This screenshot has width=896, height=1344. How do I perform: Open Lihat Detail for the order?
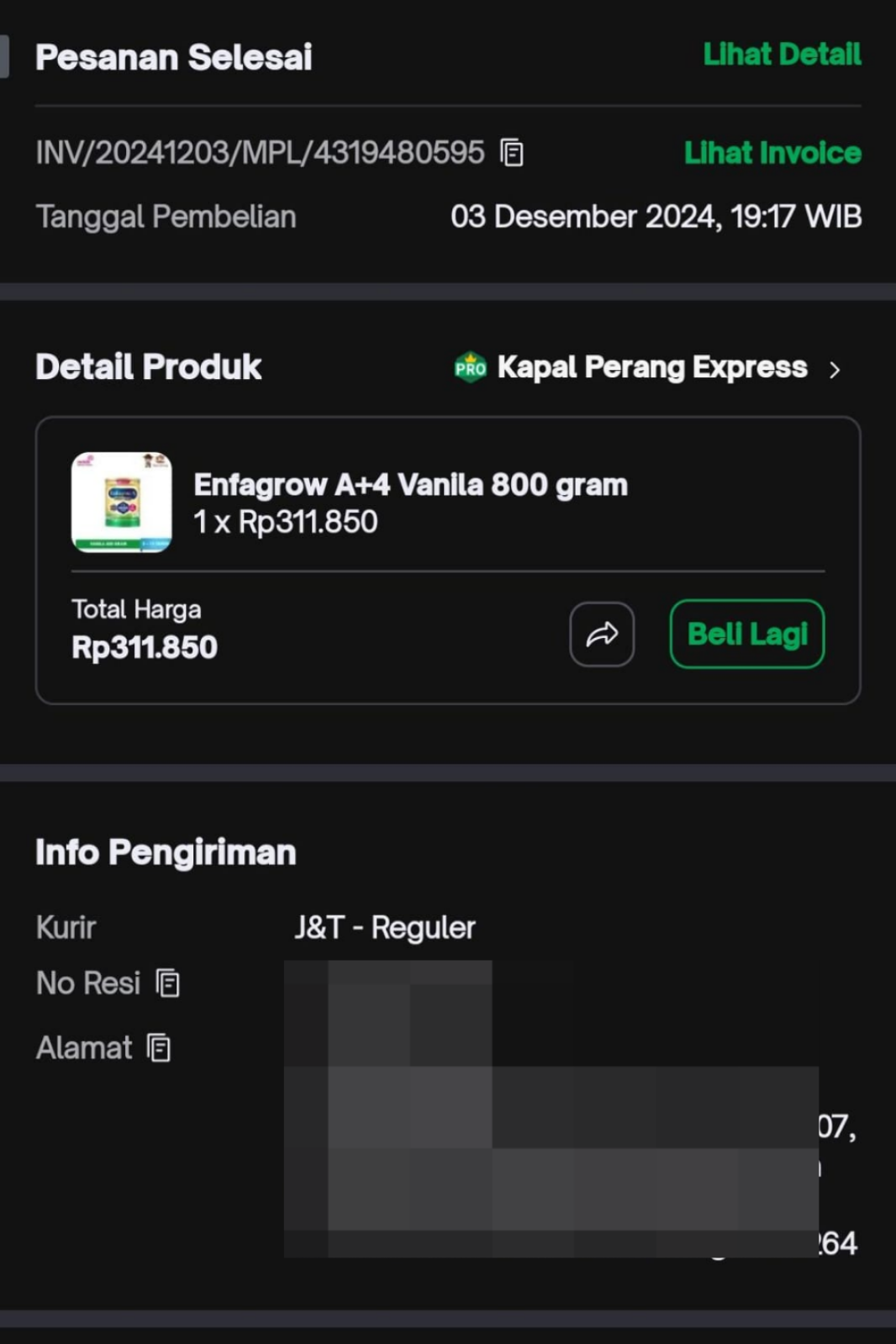point(782,55)
